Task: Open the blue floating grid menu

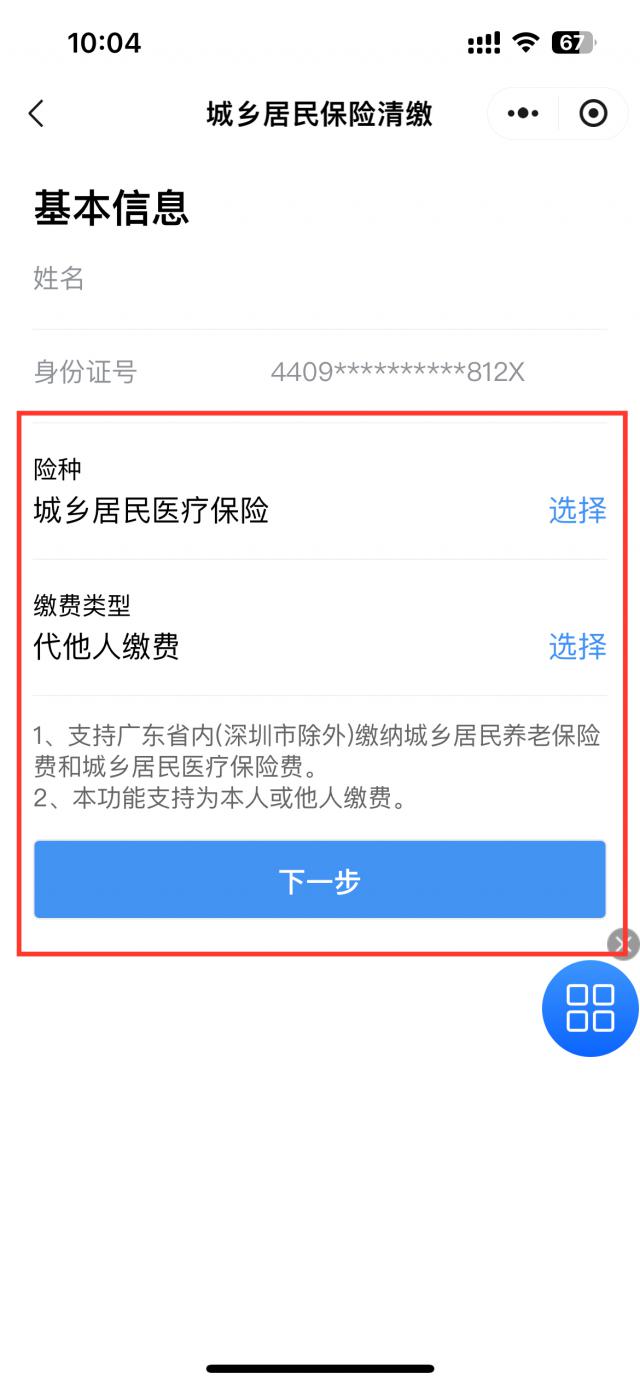Action: (590, 1007)
